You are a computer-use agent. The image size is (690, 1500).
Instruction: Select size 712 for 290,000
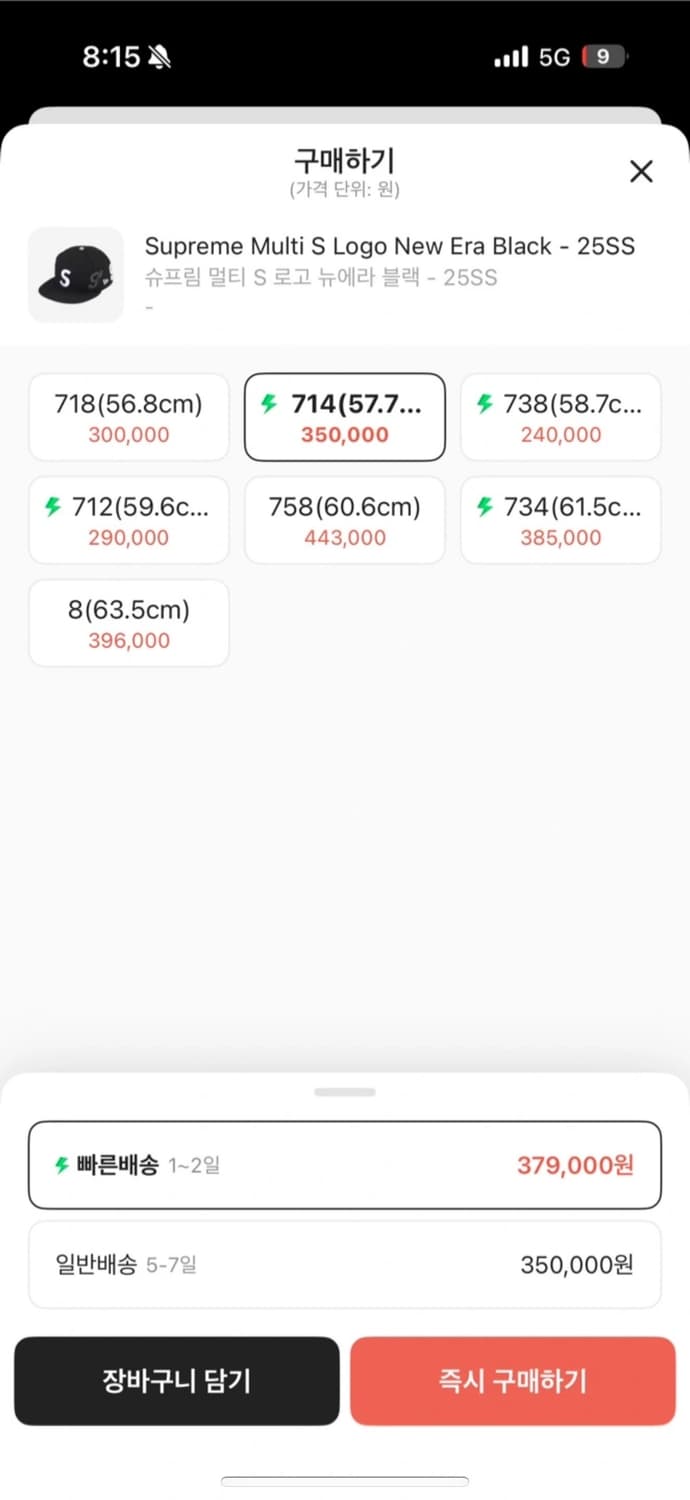(x=129, y=521)
